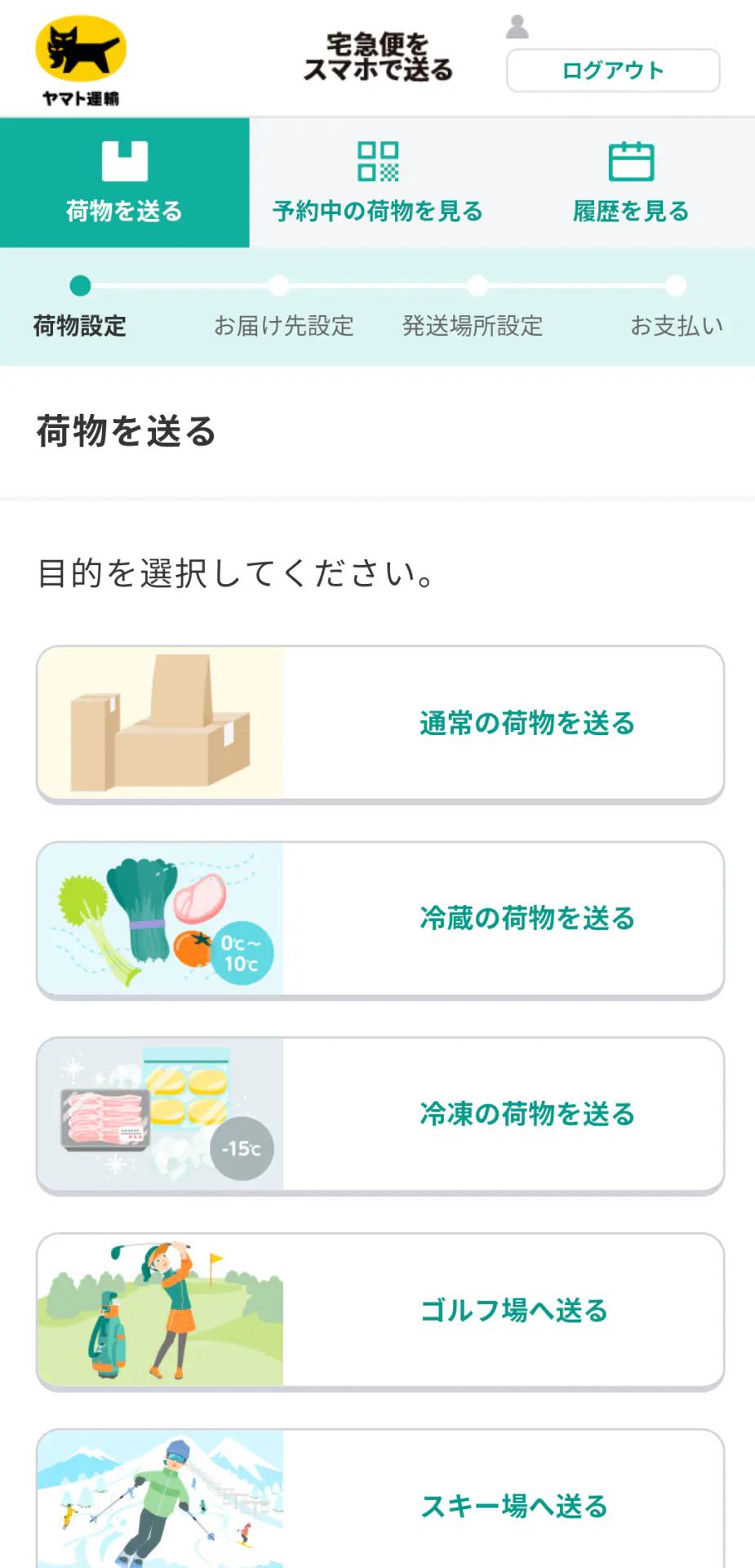The height and width of the screenshot is (1568, 755).
Task: Tap the ログアウト button
Action: click(x=613, y=71)
